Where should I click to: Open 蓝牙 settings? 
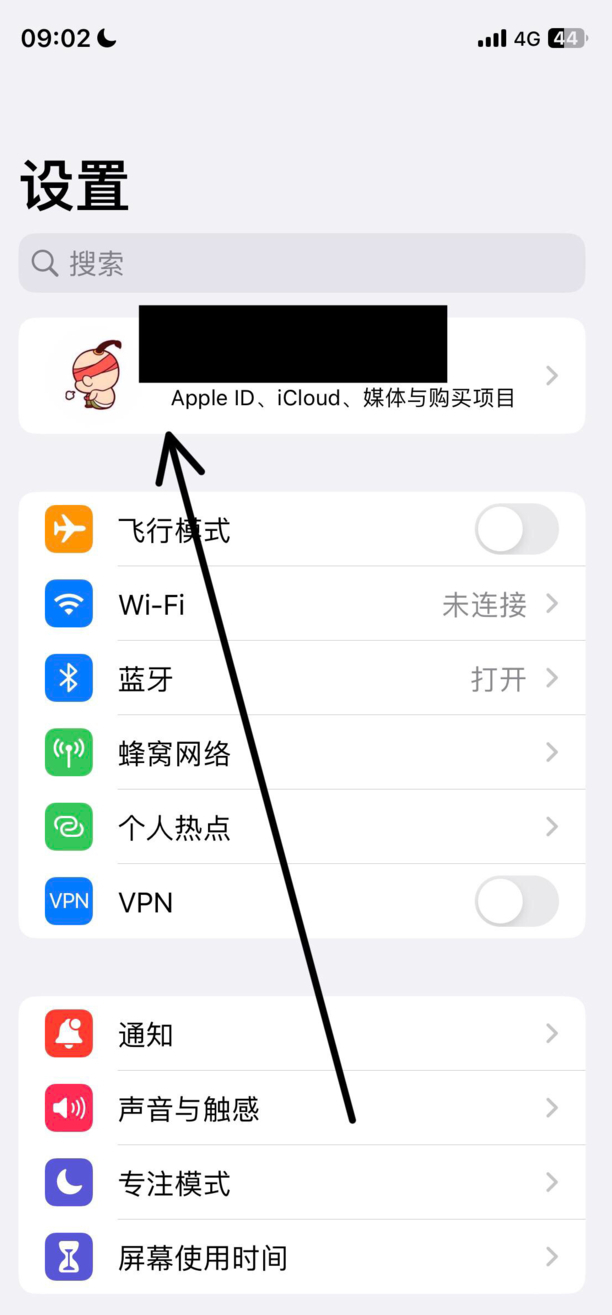tap(300, 679)
